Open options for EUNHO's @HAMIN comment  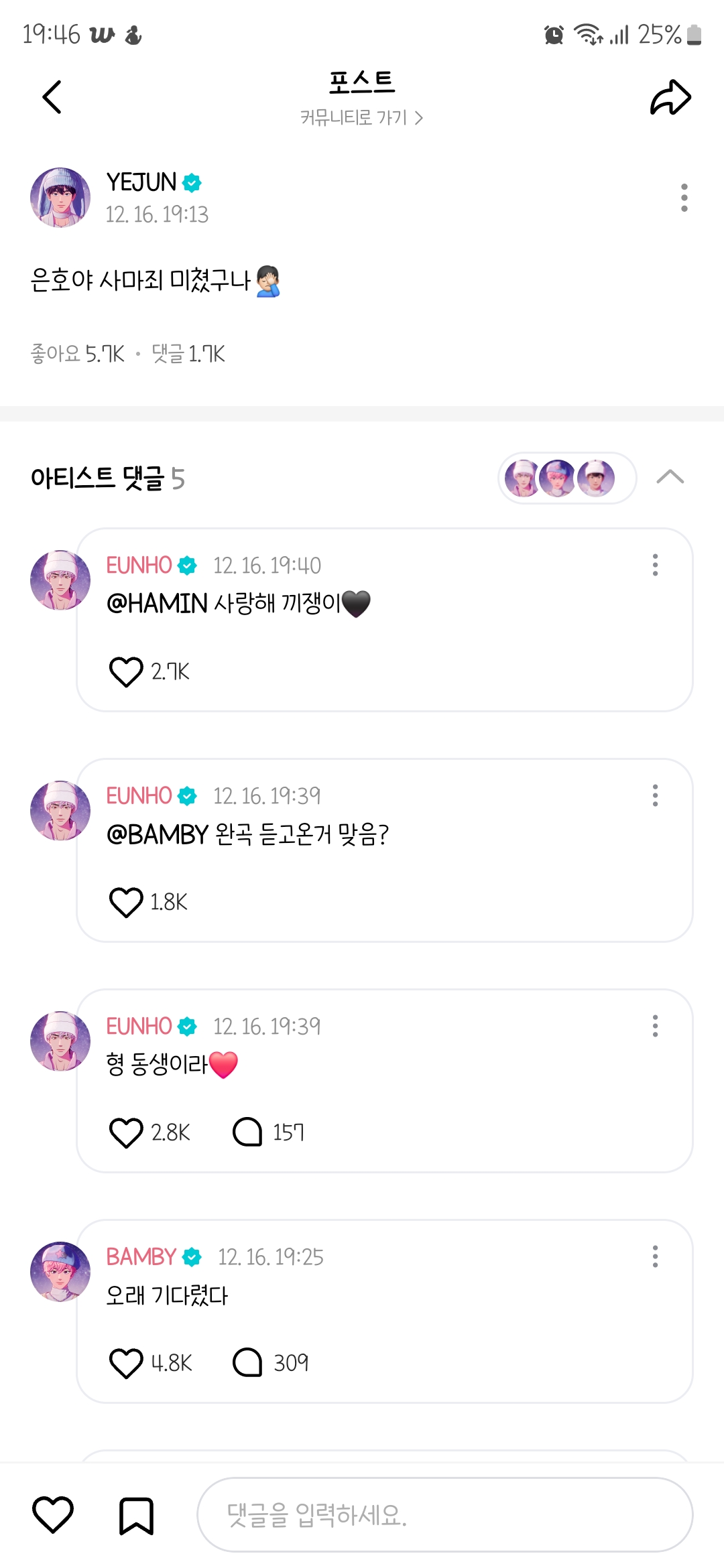point(655,565)
